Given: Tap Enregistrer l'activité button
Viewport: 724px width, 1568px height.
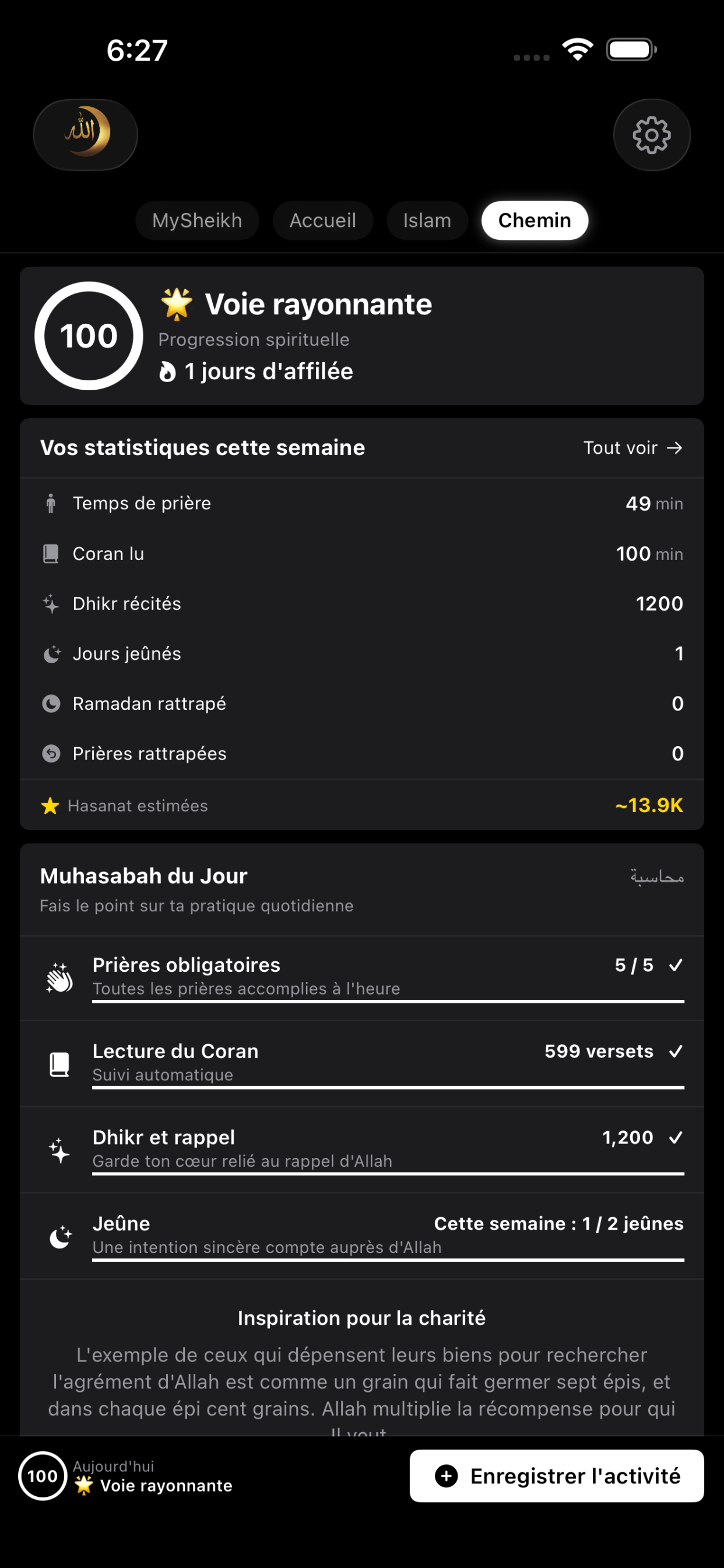Looking at the screenshot, I should point(557,1476).
